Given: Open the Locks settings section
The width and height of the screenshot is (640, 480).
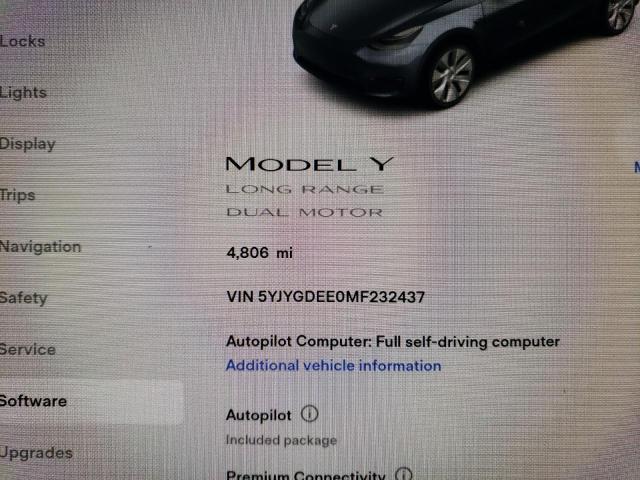Looking at the screenshot, I should 22,42.
